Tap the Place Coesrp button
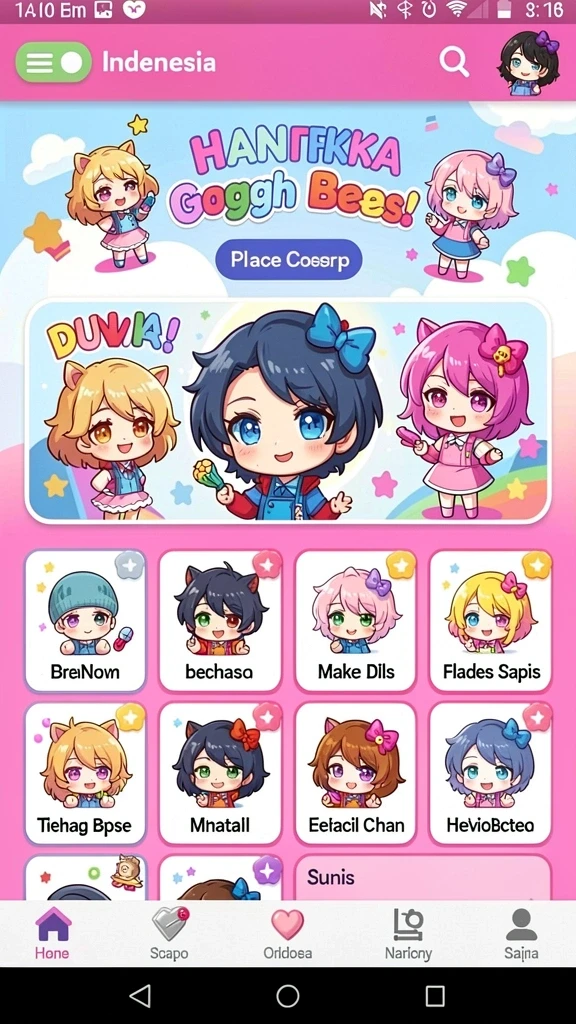This screenshot has height=1024, width=576. click(289, 259)
